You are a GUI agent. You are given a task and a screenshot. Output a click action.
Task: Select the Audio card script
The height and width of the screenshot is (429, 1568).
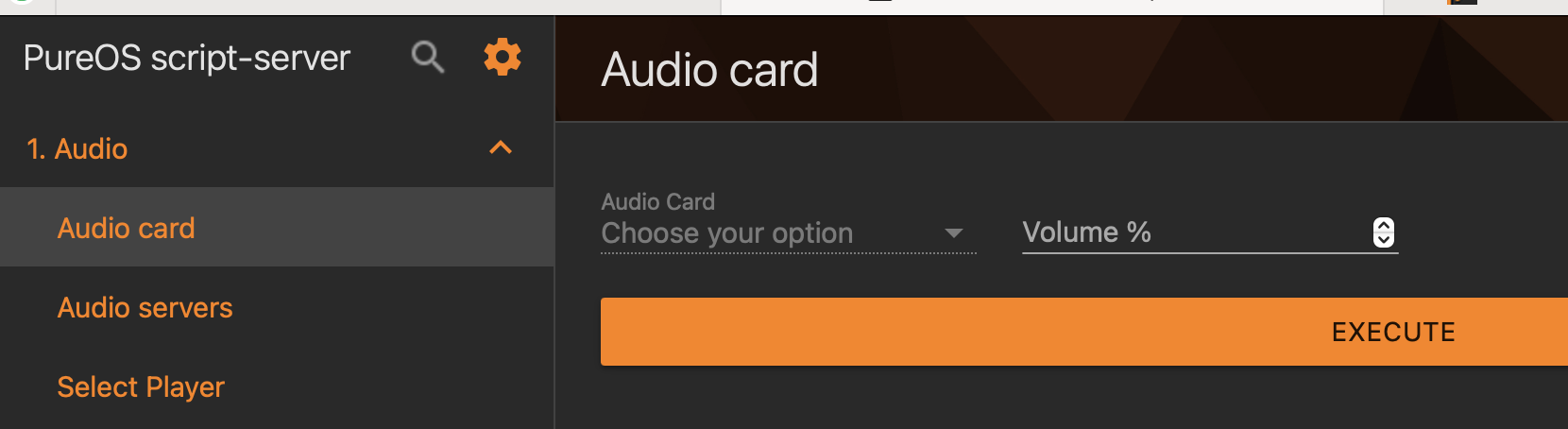click(127, 228)
